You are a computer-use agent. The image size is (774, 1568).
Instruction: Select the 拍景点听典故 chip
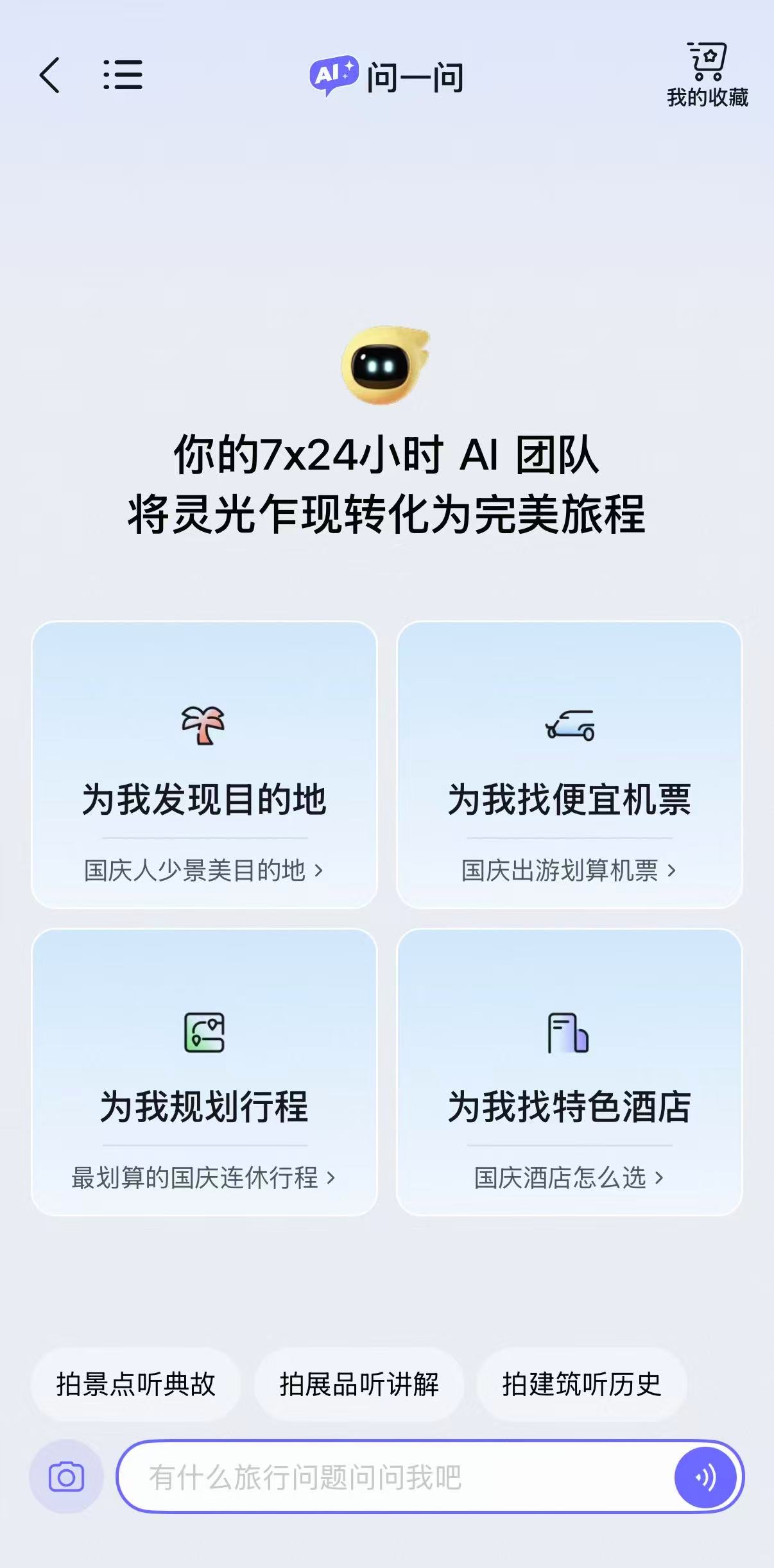(x=135, y=1384)
